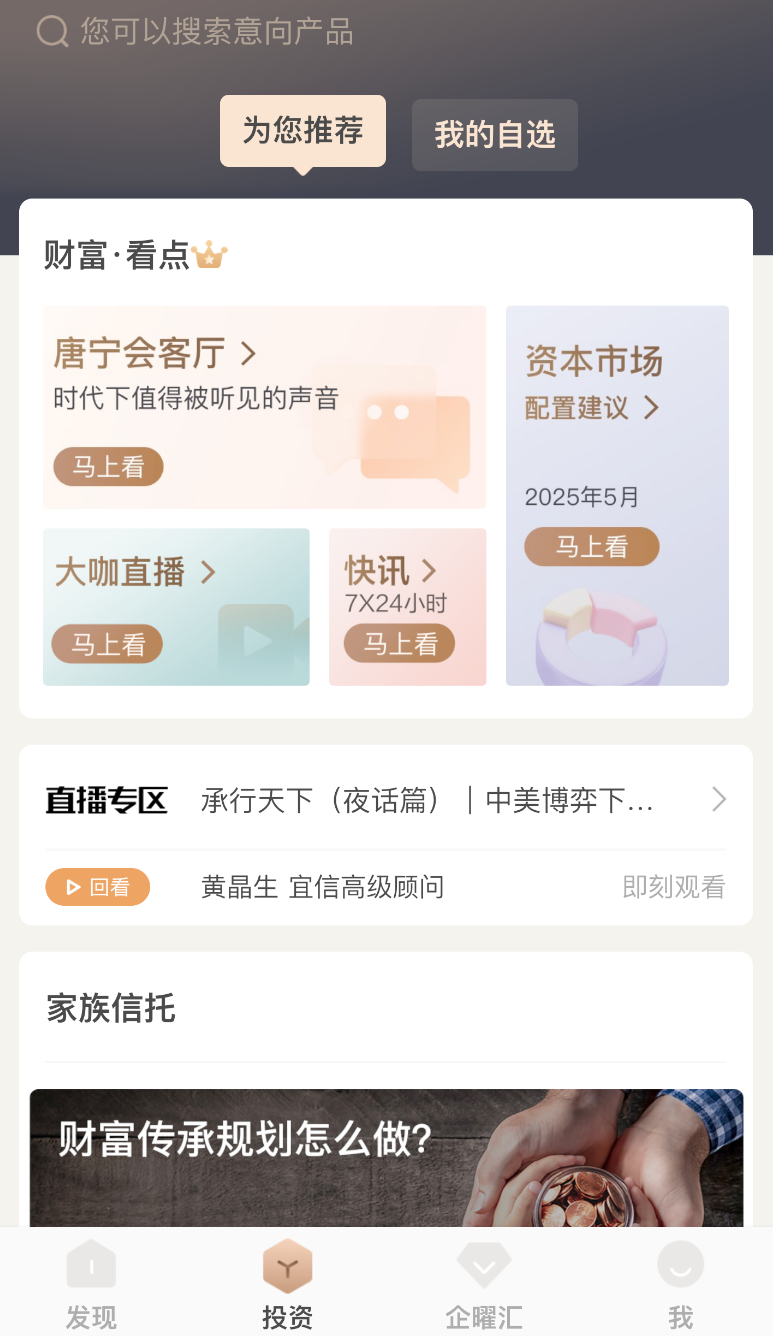The width and height of the screenshot is (773, 1336).
Task: Expand 配置建议 via its arrow
Action: pyautogui.click(x=650, y=408)
